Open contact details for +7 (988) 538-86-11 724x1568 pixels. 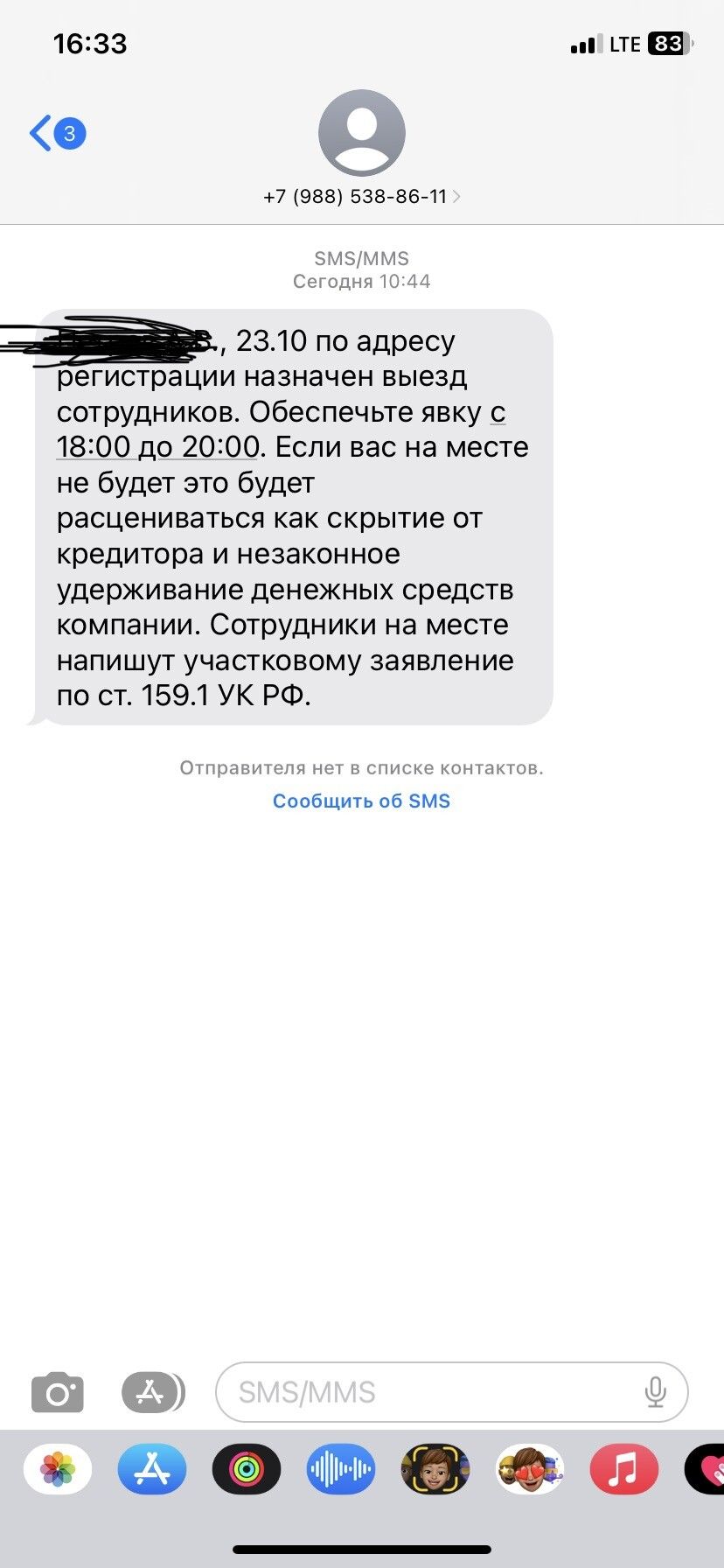(361, 197)
